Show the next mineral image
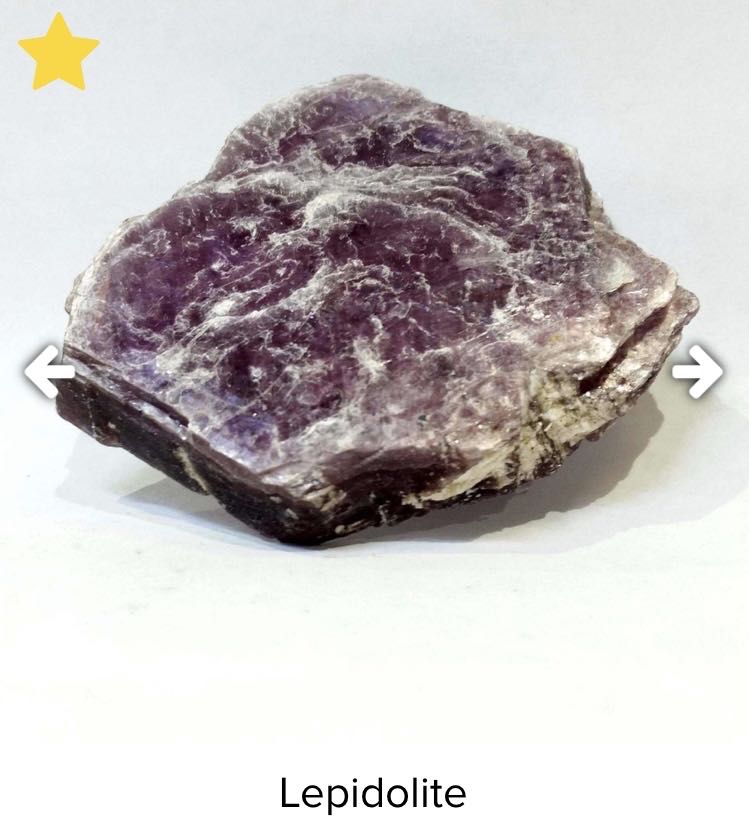Screen dimensions: 749x817 697,371
